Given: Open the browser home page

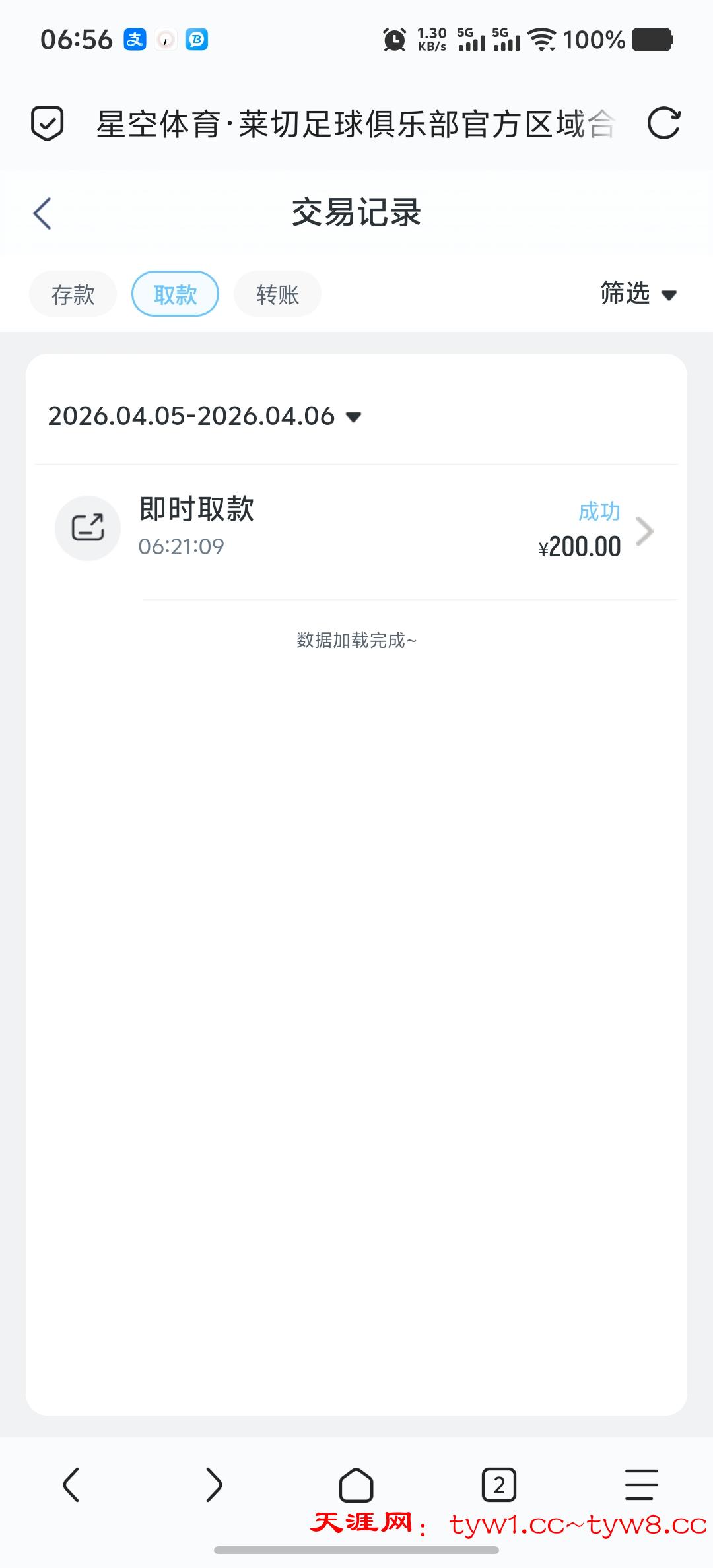Looking at the screenshot, I should tap(356, 1485).
